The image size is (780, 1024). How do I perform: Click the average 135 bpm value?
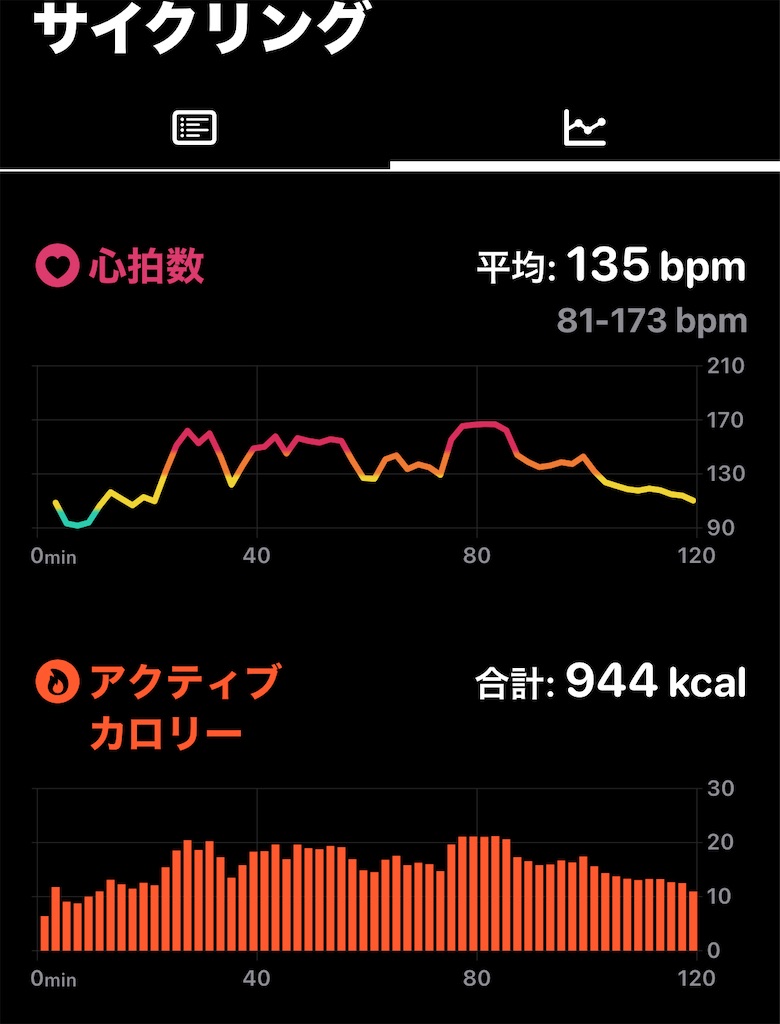(x=611, y=263)
